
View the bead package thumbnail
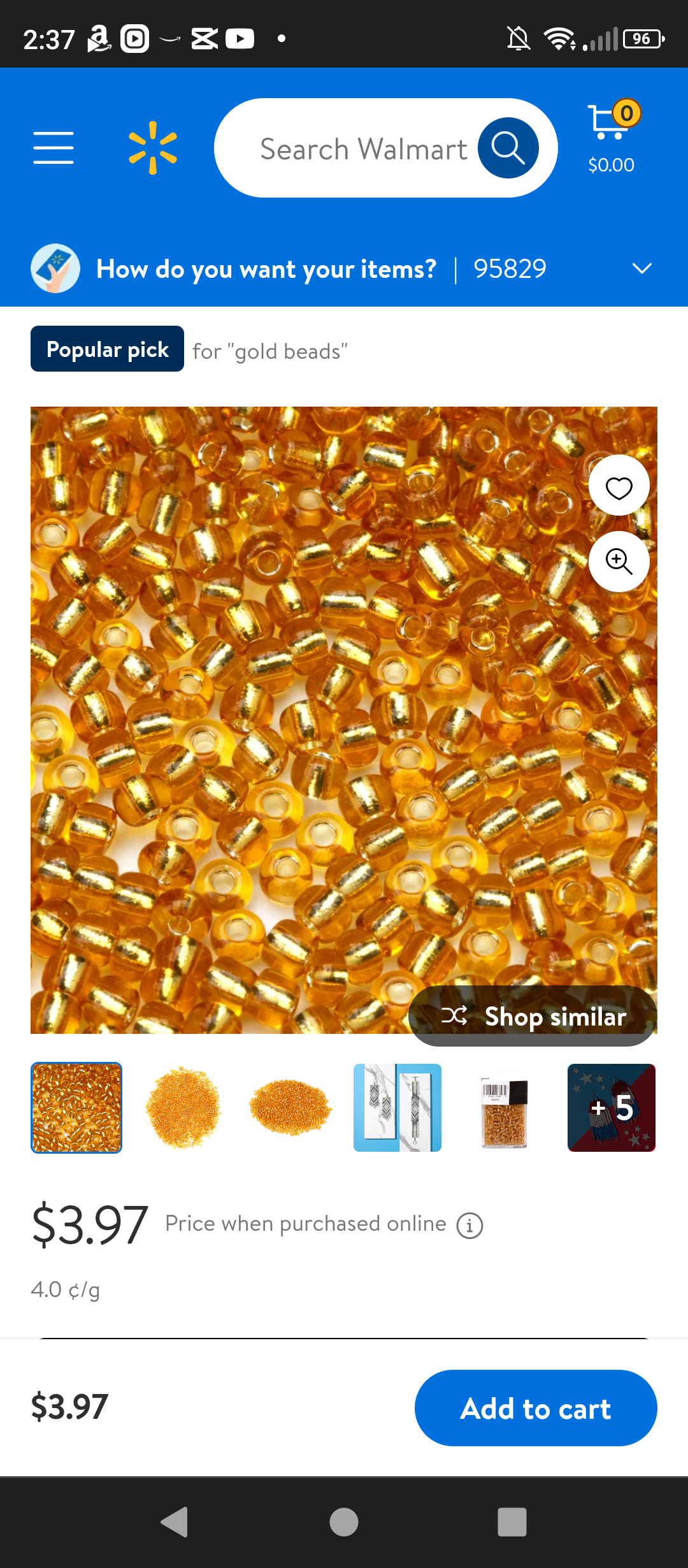(505, 1108)
